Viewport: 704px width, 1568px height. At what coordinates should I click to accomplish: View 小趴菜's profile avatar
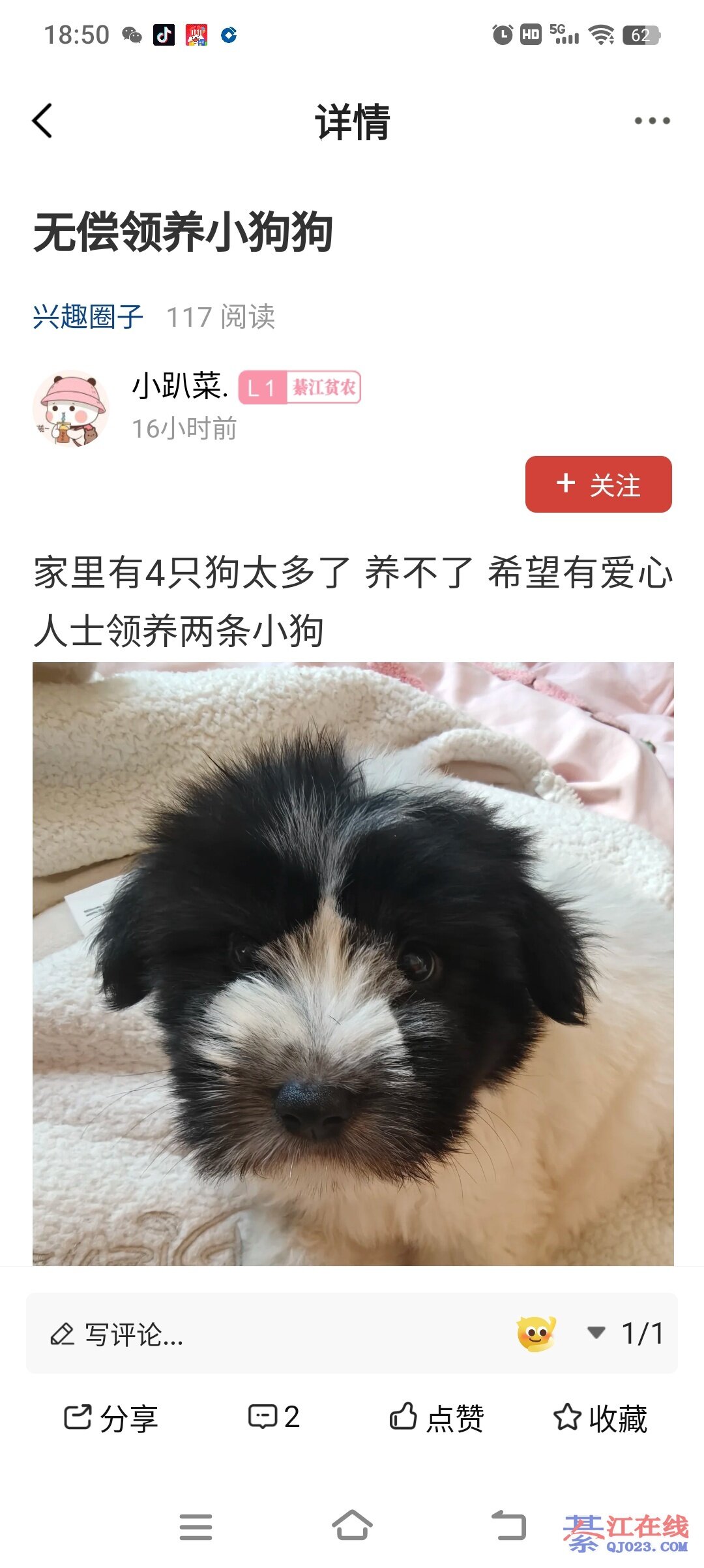click(x=70, y=408)
